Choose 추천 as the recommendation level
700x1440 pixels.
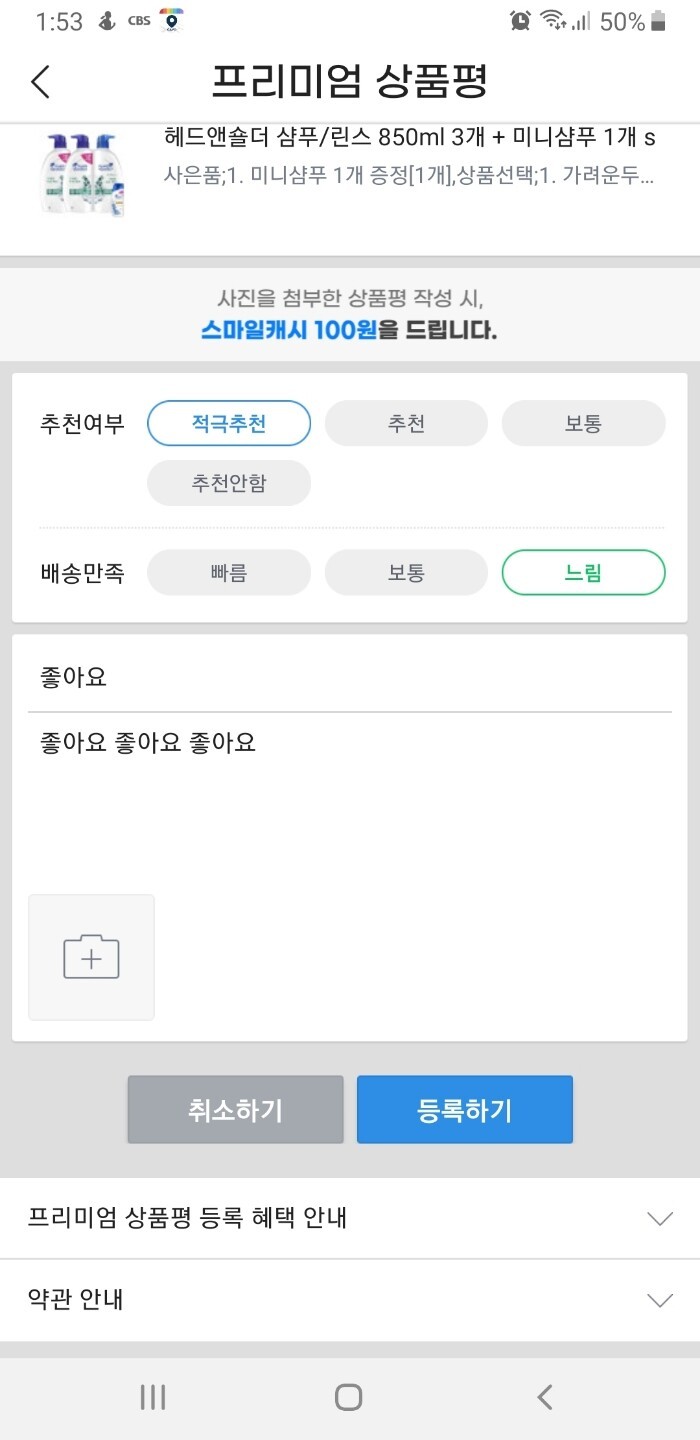[x=406, y=423]
